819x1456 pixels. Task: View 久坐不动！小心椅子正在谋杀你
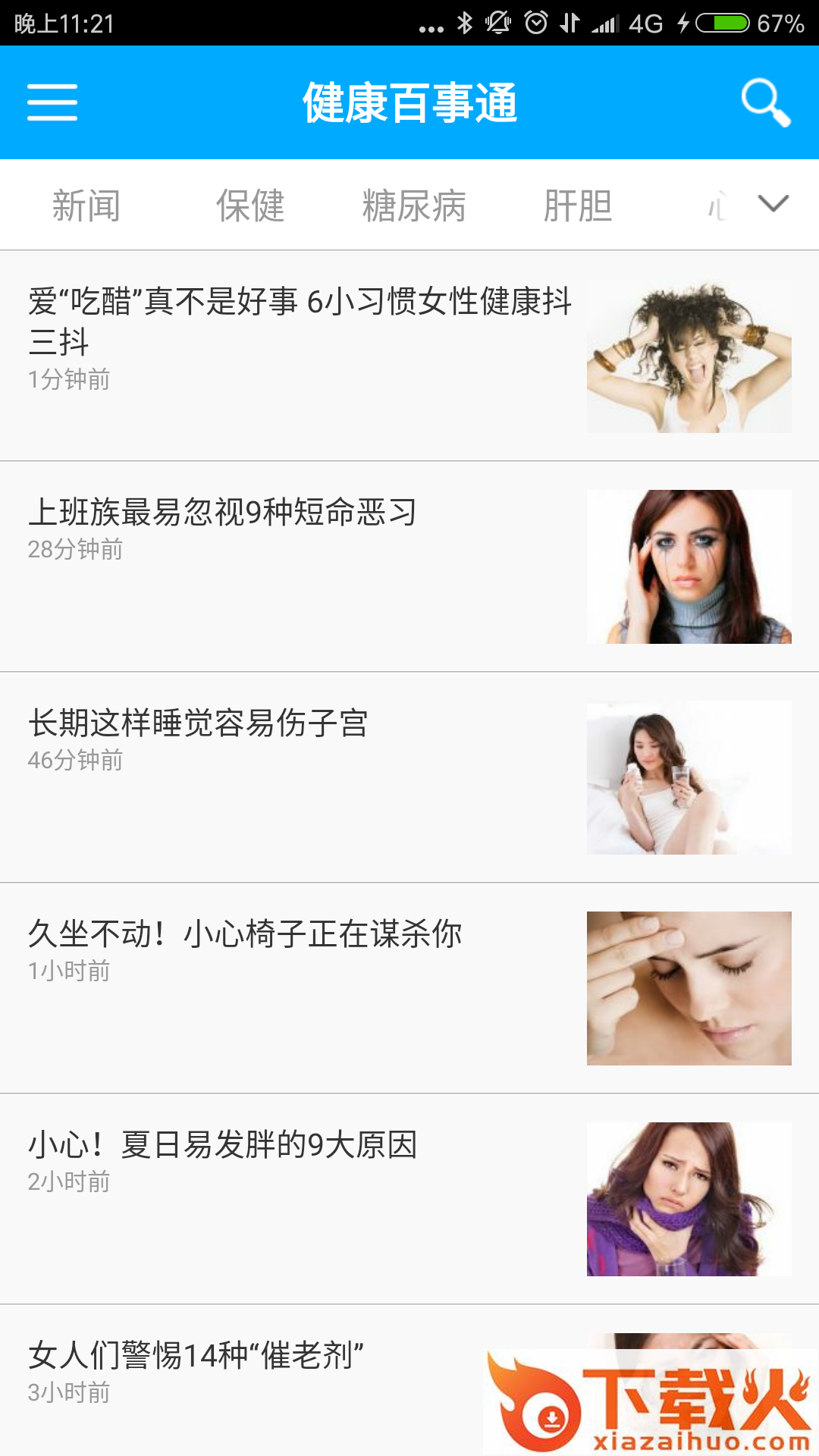245,934
